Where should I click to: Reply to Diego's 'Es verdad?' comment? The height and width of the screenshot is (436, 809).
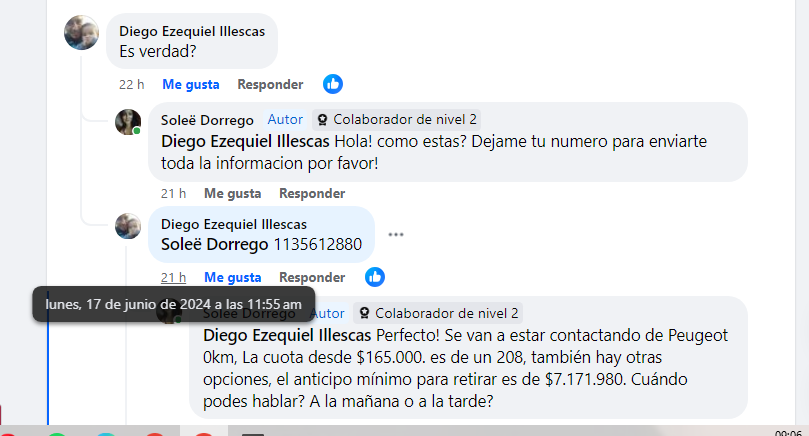(x=271, y=84)
